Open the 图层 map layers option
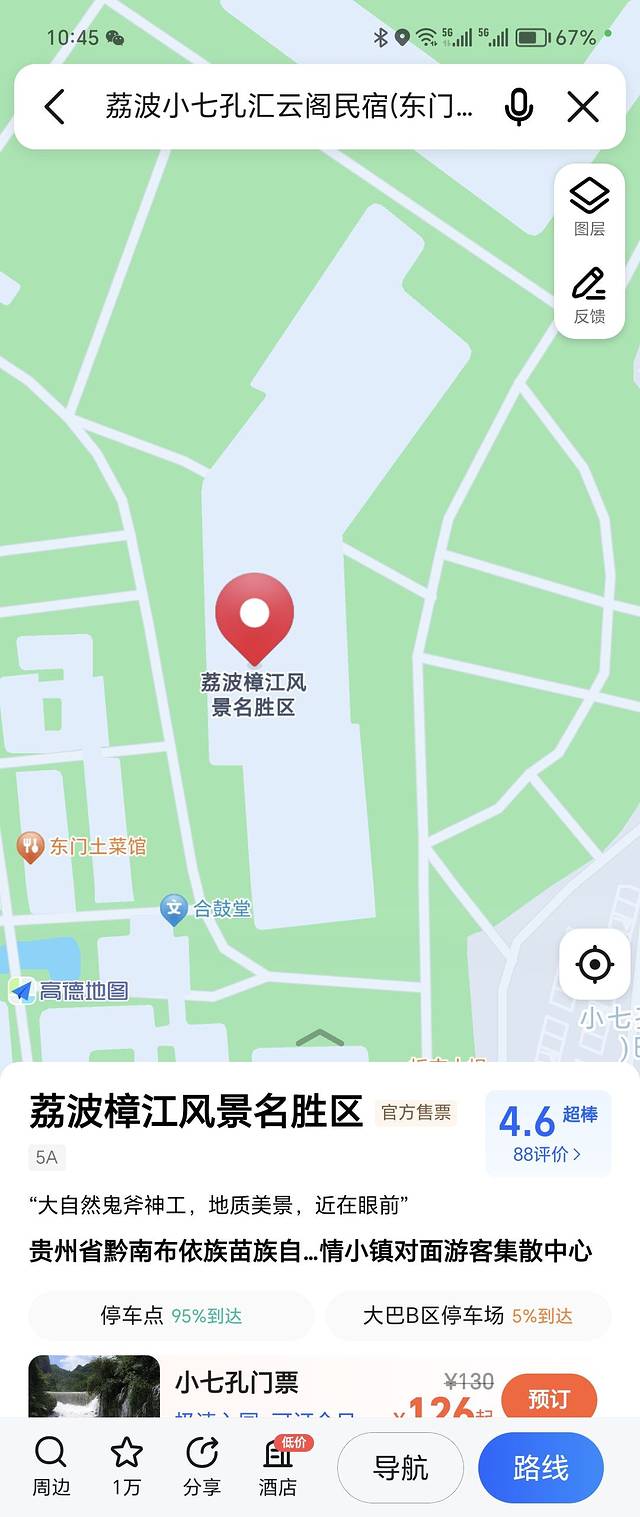 click(589, 206)
